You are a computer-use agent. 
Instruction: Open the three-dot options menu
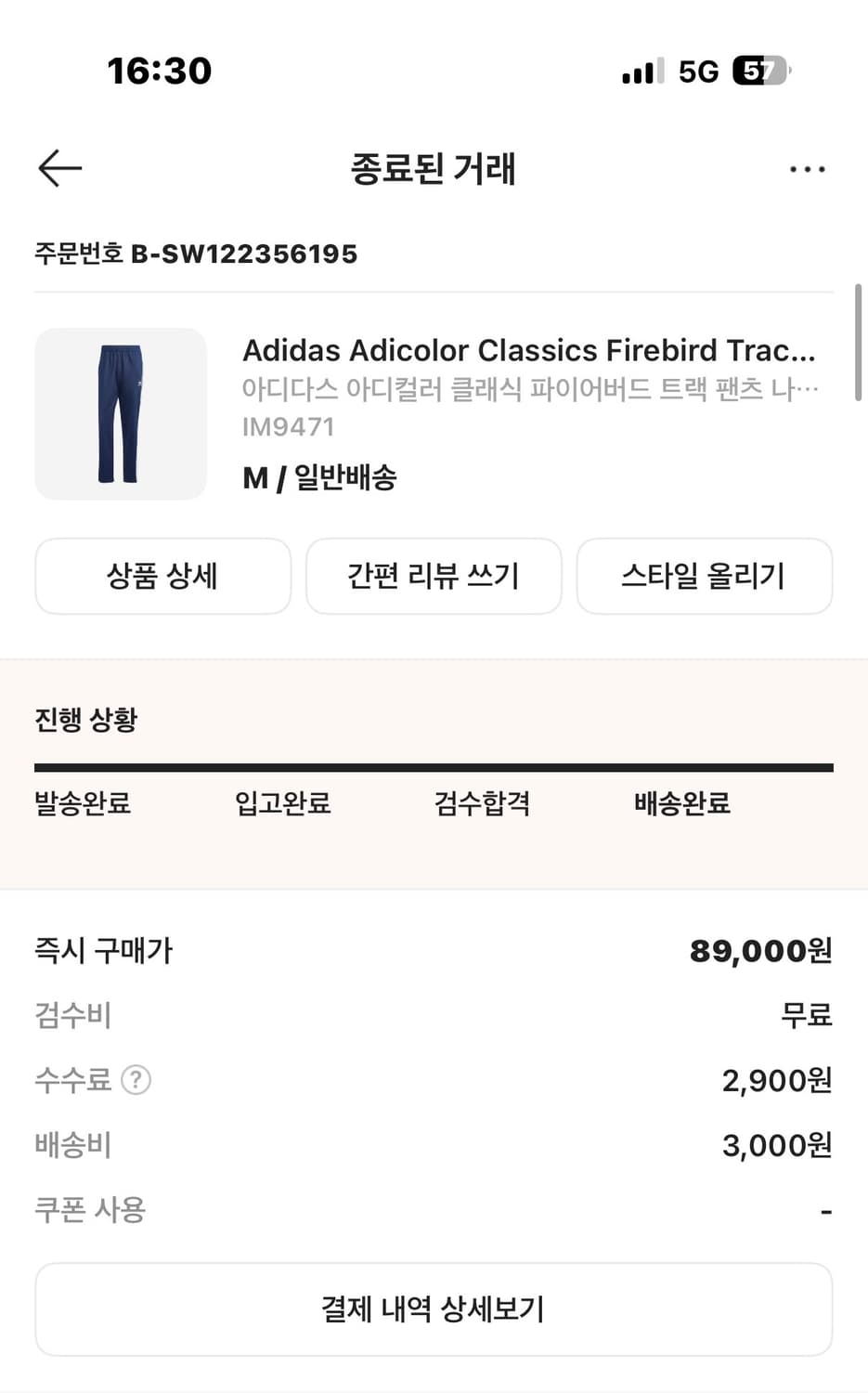[808, 168]
